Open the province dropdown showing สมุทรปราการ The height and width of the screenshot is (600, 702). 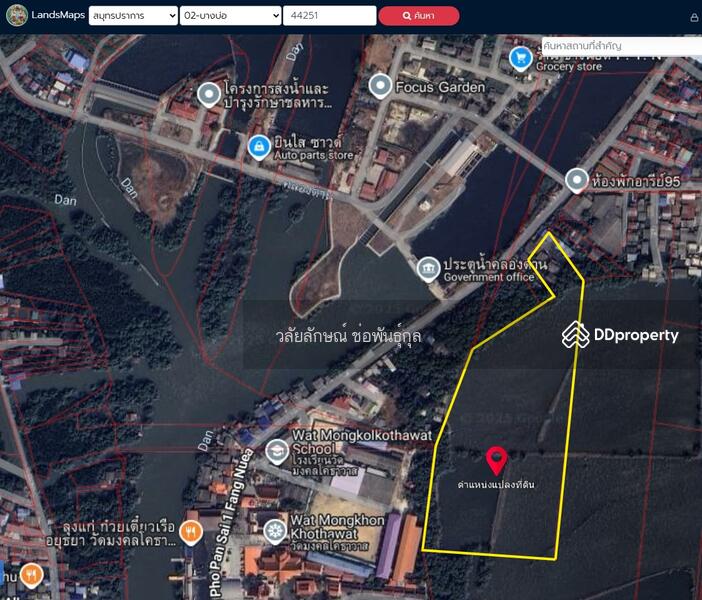(x=133, y=16)
